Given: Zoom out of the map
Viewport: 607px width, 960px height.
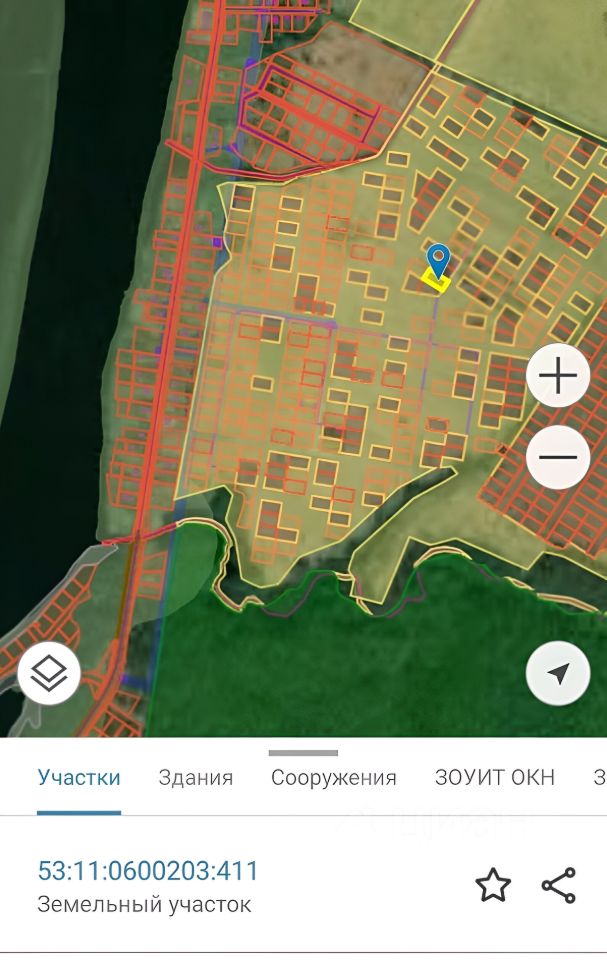Looking at the screenshot, I should (558, 457).
